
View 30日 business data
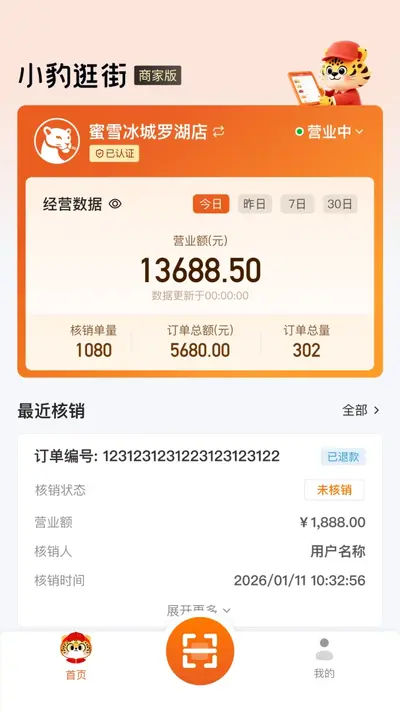(x=340, y=204)
